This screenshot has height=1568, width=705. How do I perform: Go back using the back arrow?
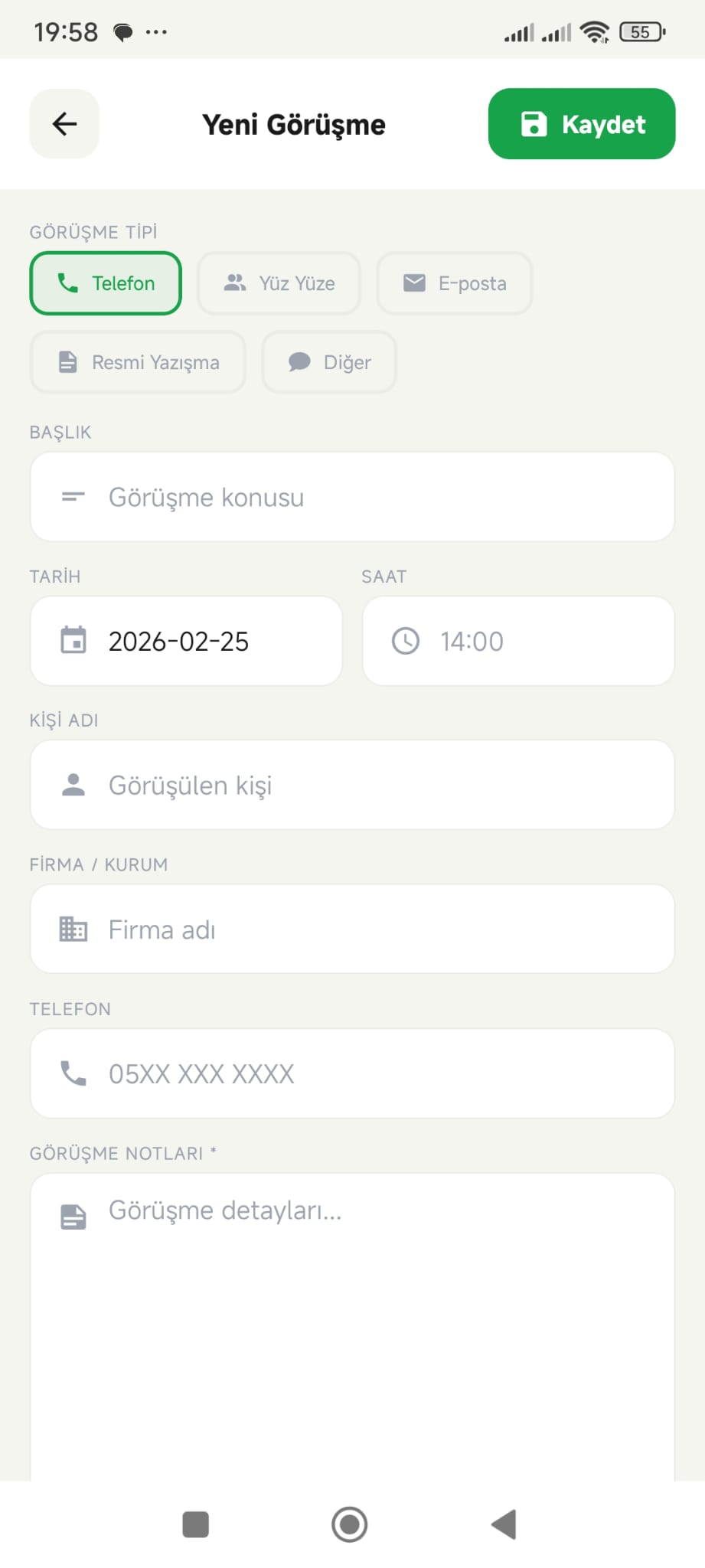(64, 123)
